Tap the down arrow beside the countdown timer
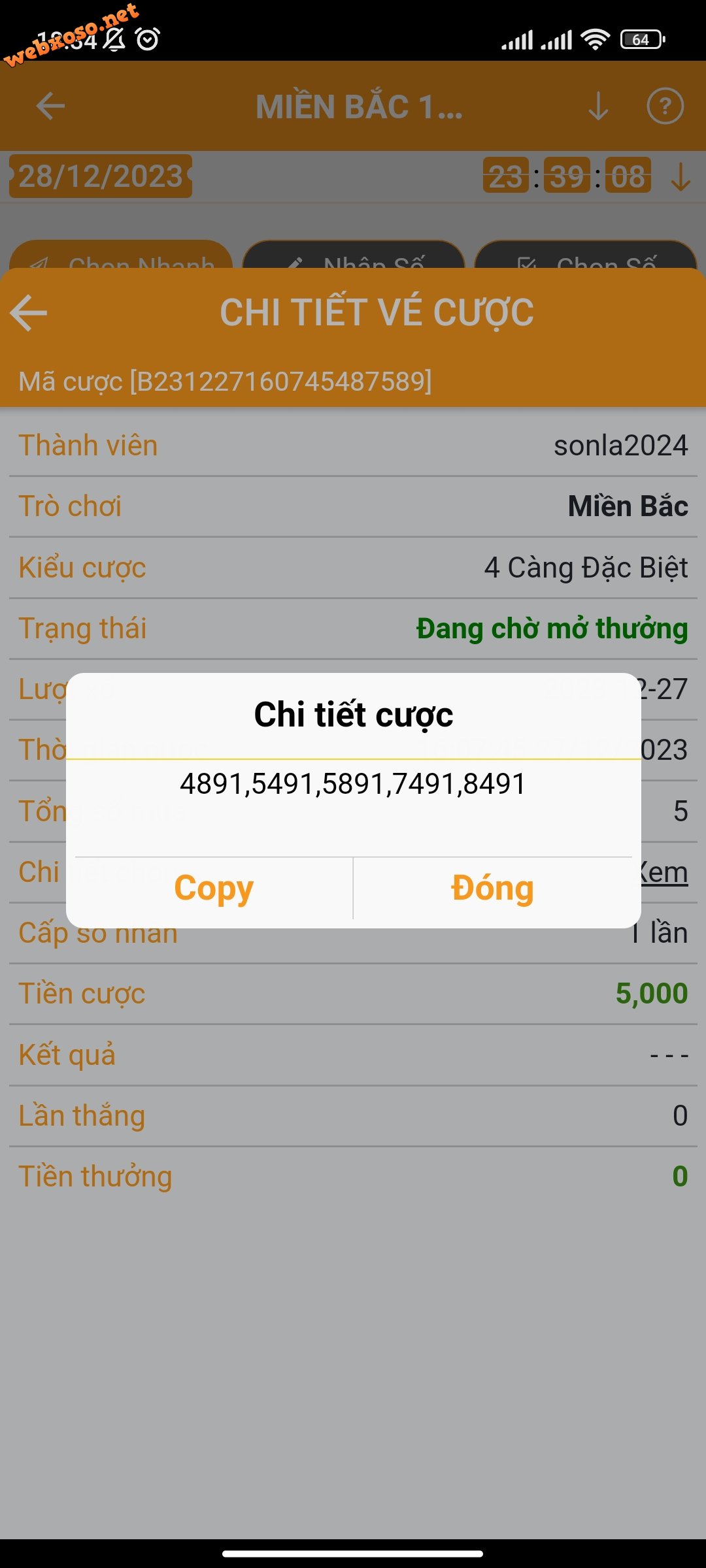 point(681,177)
